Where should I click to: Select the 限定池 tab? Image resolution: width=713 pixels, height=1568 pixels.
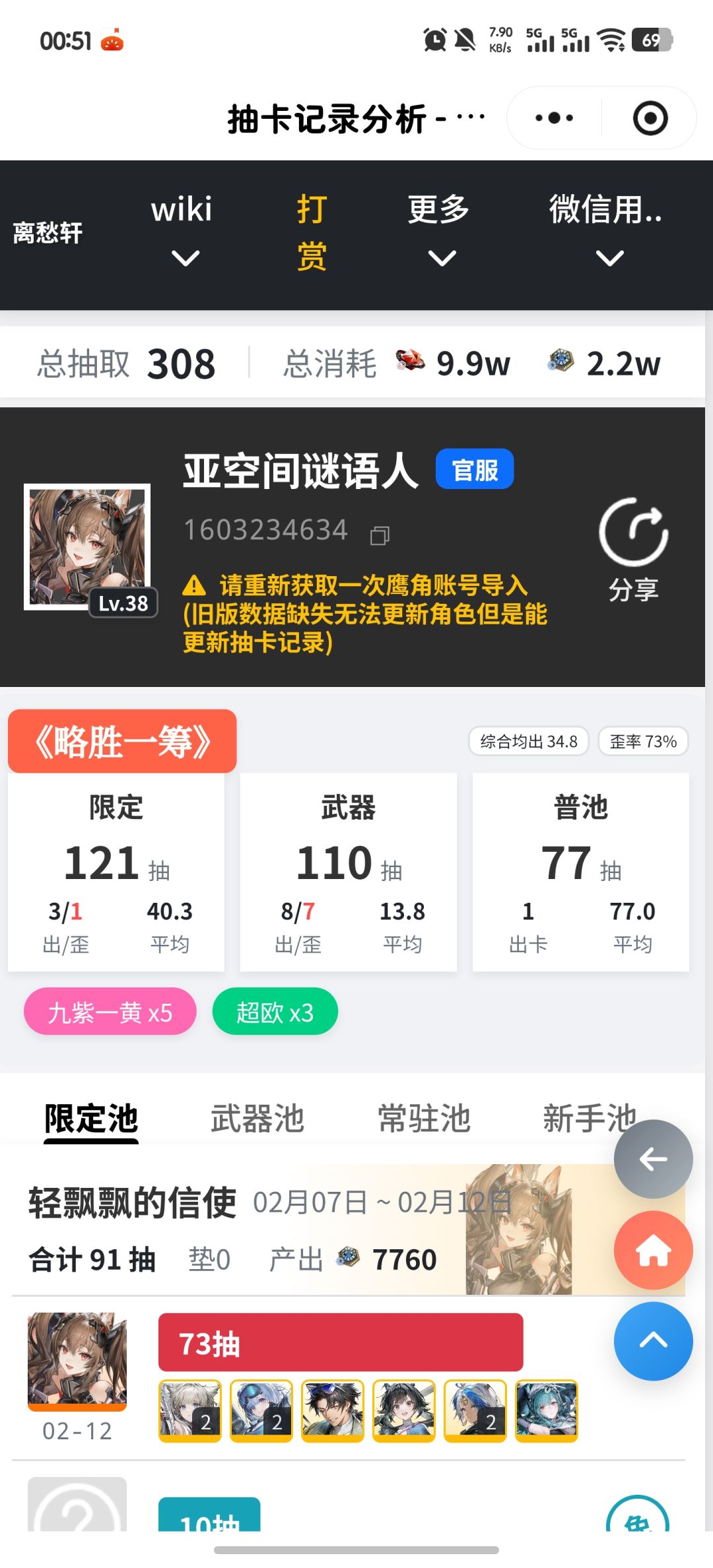(x=91, y=1119)
